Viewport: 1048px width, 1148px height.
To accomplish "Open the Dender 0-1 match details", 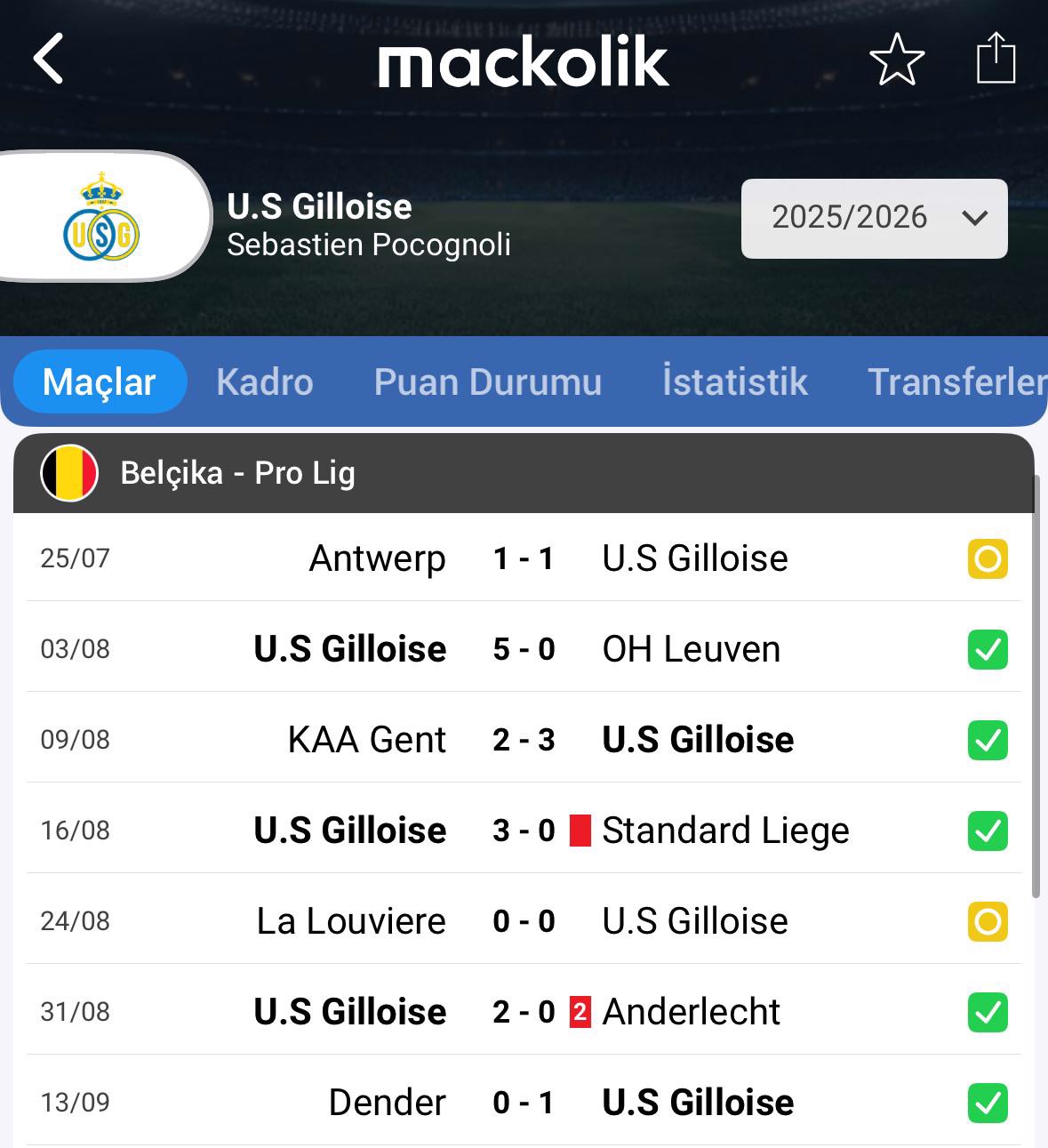I will (523, 1103).
